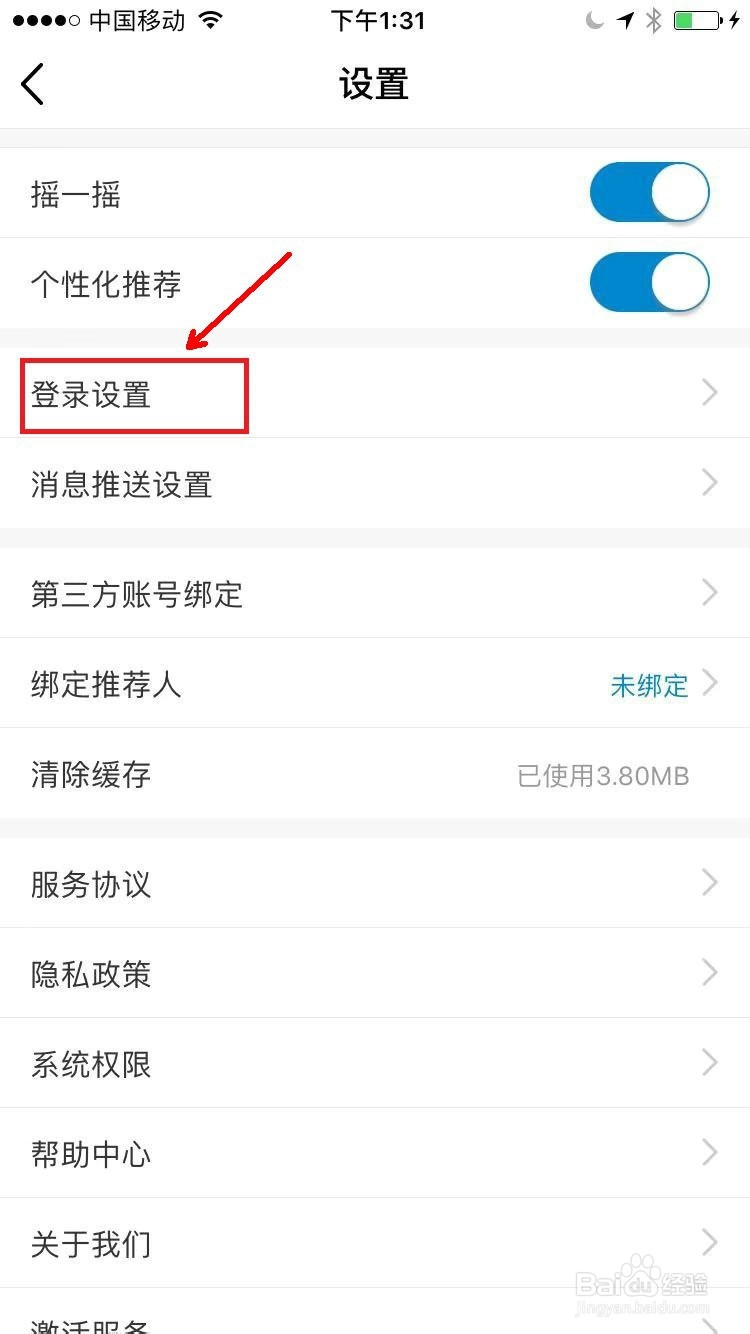This screenshot has width=750, height=1334.
Task: Tap 清除缓存 showing 3.80MB used
Action: tap(89, 775)
